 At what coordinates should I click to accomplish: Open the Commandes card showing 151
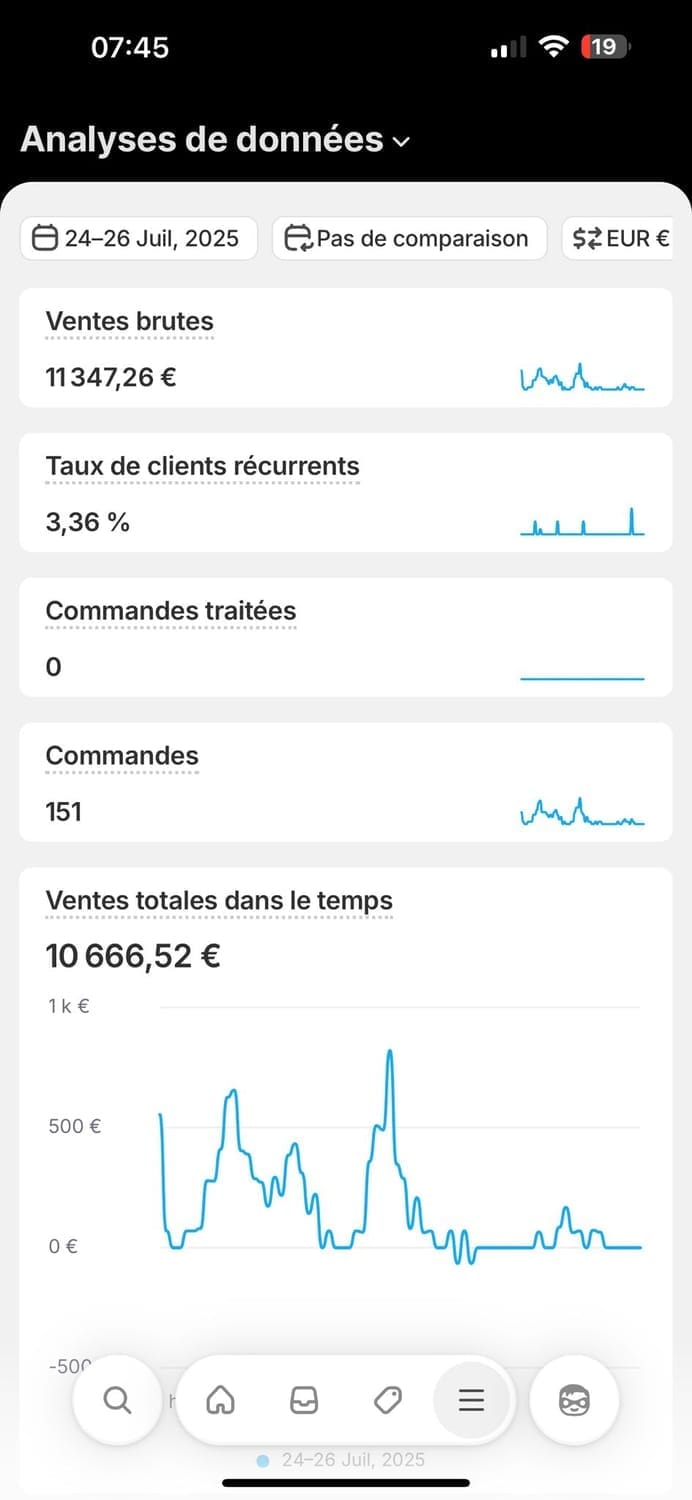click(x=345, y=782)
